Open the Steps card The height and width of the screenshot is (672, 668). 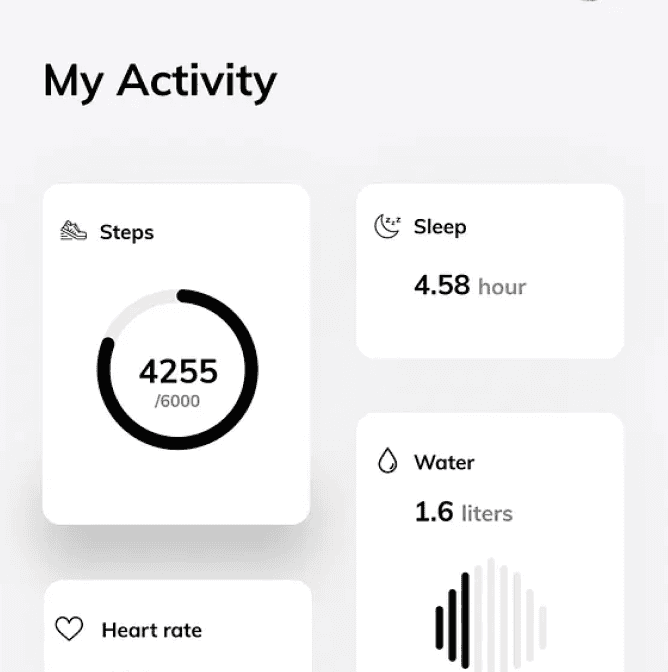point(176,354)
